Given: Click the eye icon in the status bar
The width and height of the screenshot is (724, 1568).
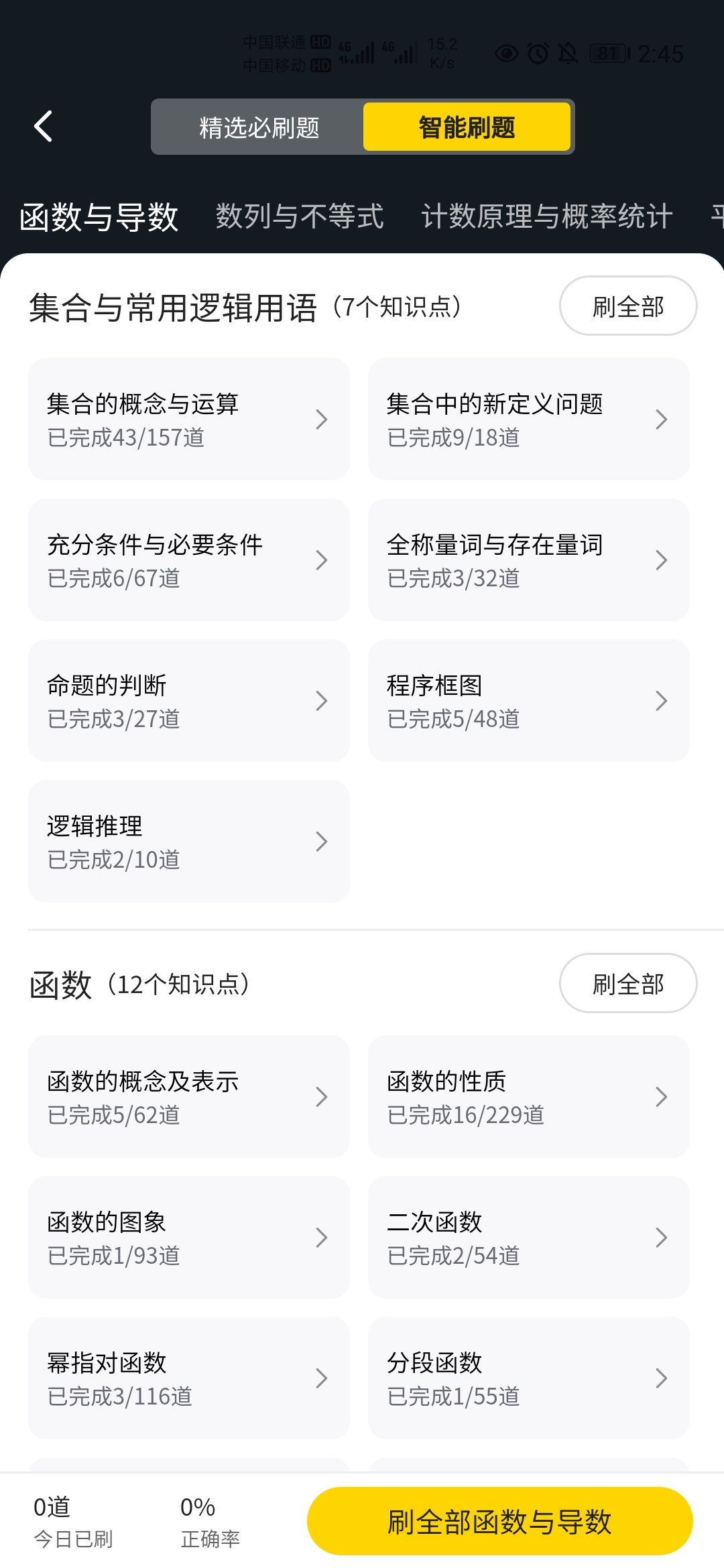Looking at the screenshot, I should [507, 53].
